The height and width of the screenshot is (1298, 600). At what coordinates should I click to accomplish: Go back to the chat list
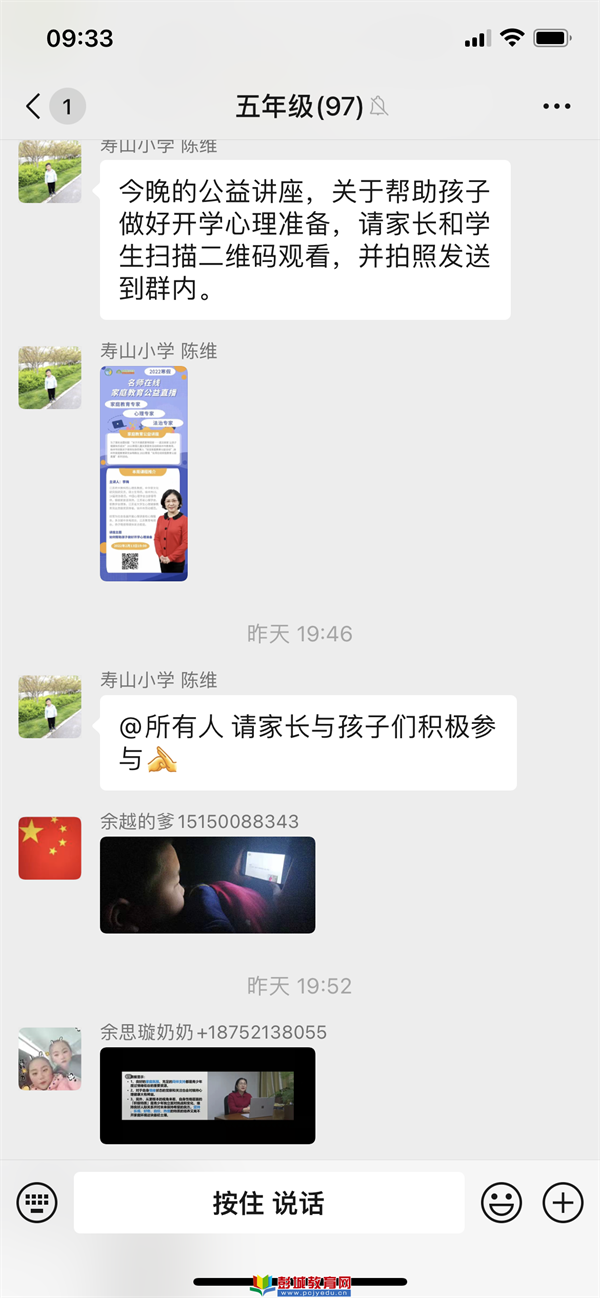coord(35,106)
